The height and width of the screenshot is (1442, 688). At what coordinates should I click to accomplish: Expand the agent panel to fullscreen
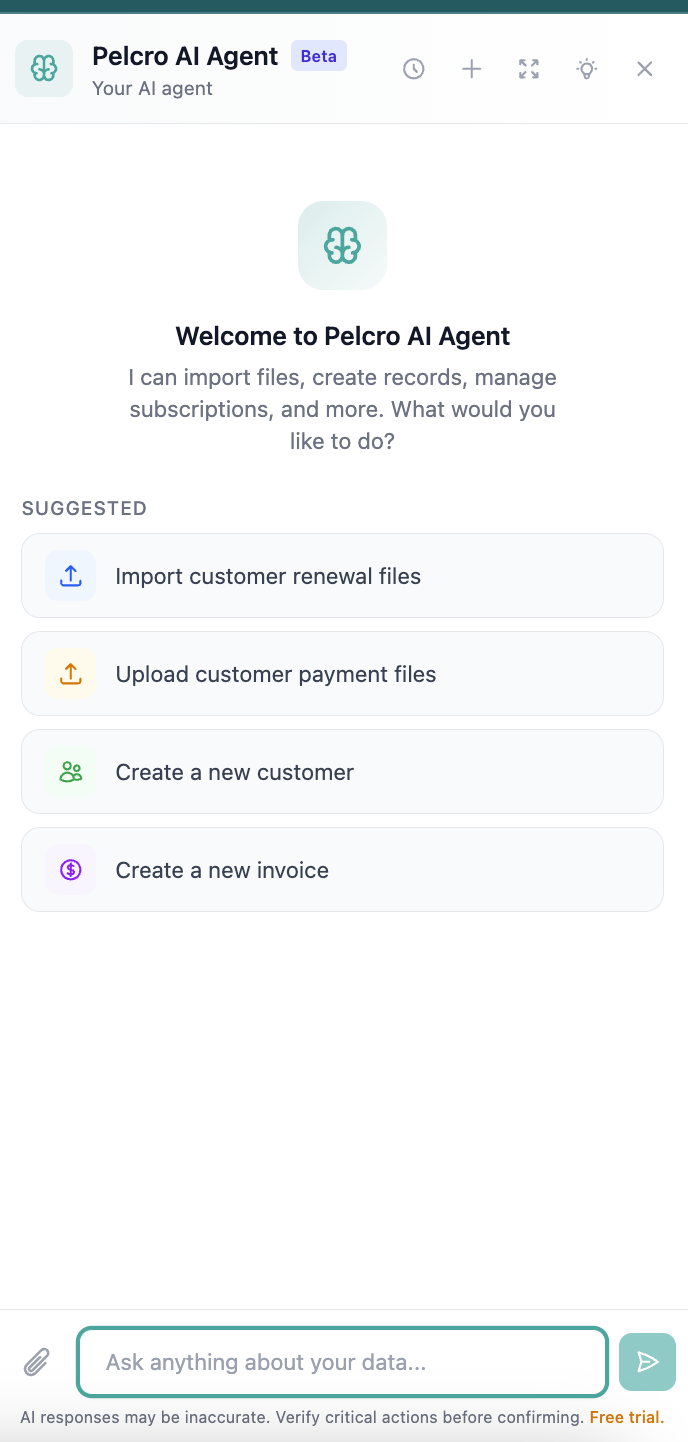coord(529,69)
